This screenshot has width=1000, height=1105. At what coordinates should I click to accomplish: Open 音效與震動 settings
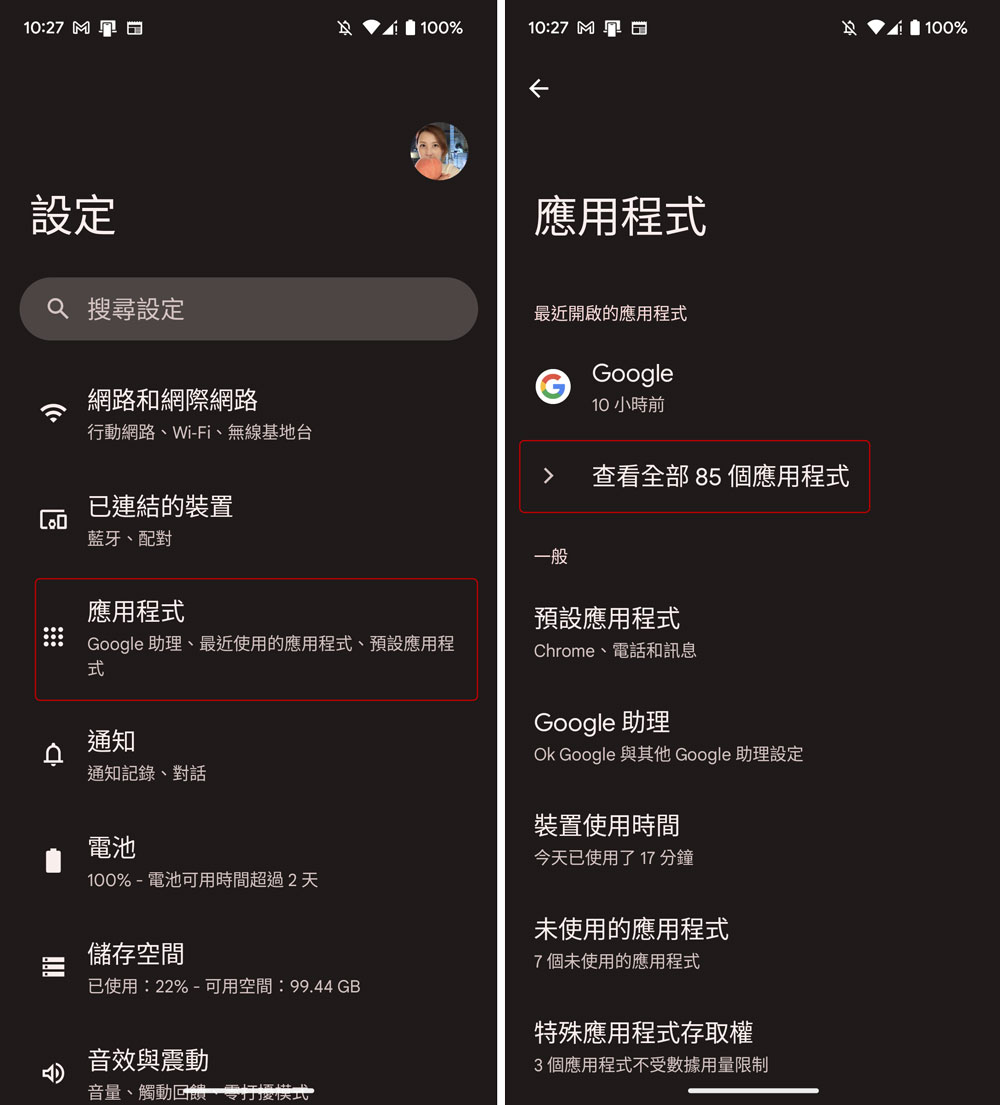coord(248,1070)
